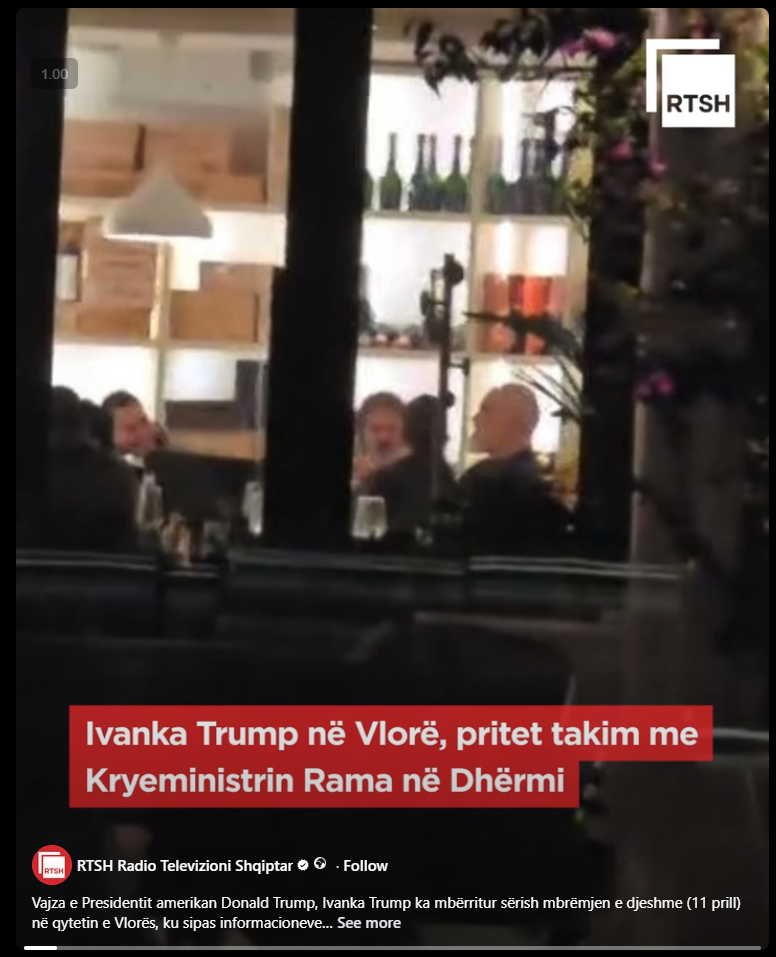Viewport: 776px width, 957px height.
Task: Expand the caption with See more
Action: tap(369, 923)
